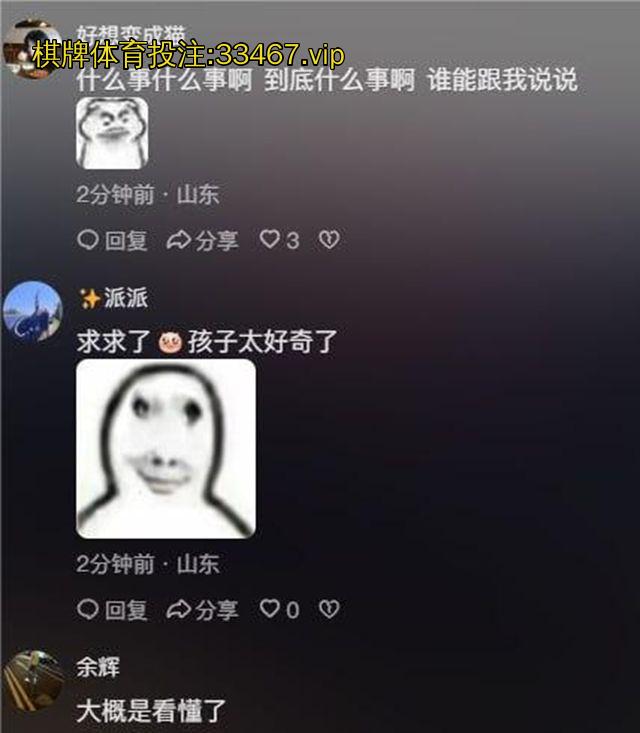This screenshot has height=733, width=640.
Task: Share 好想变成猫's comment
Action: [x=202, y=240]
